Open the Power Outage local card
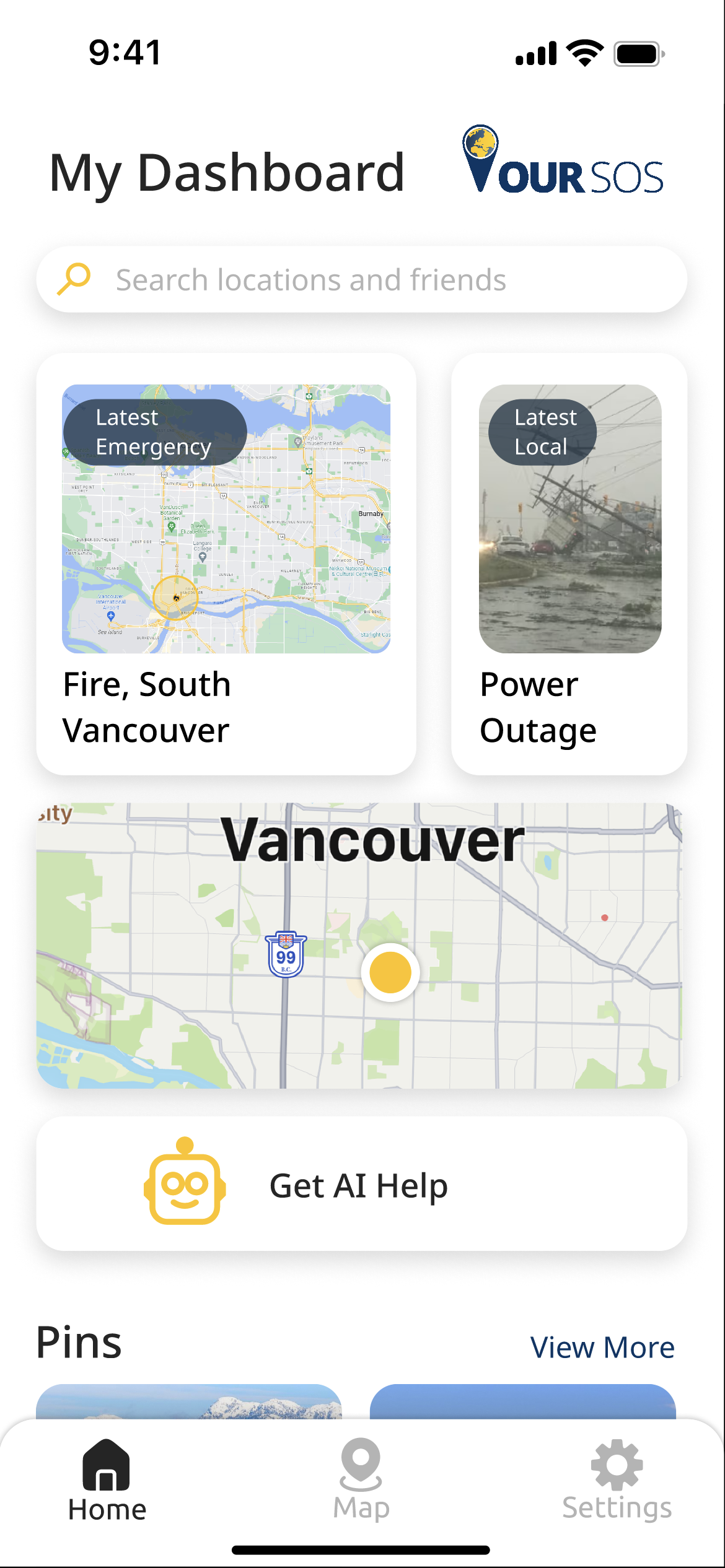 click(569, 564)
